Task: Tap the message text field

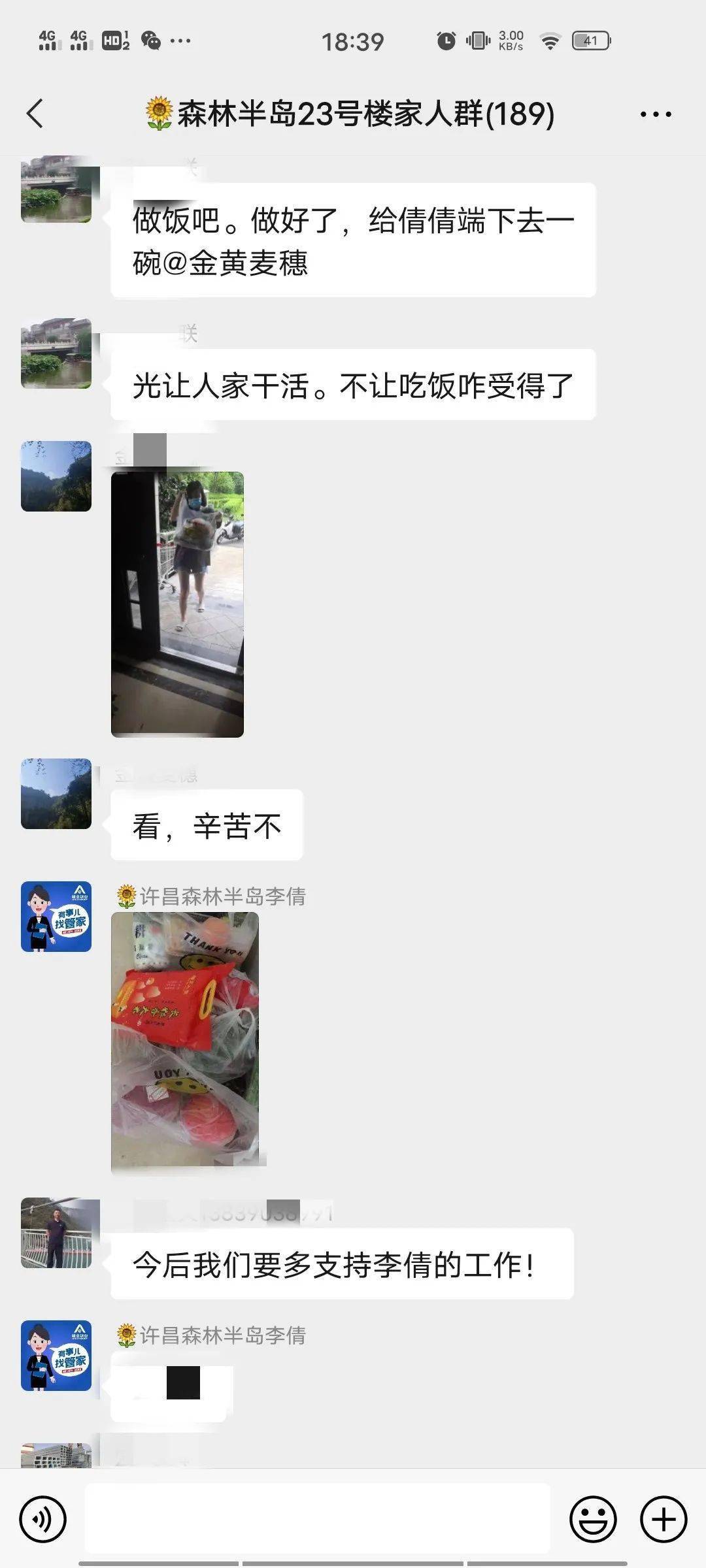Action: pos(317,1518)
